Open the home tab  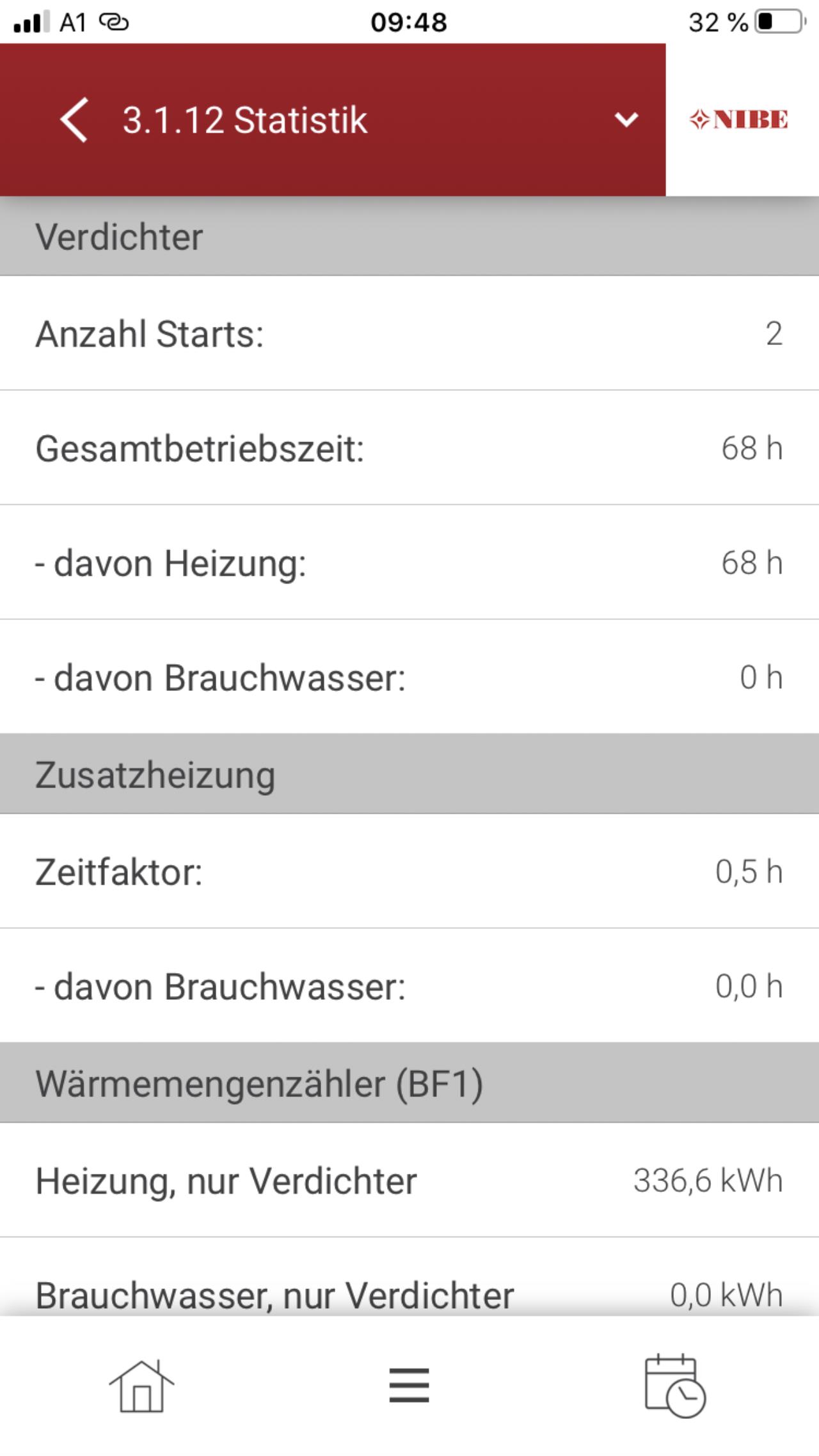(x=141, y=1386)
